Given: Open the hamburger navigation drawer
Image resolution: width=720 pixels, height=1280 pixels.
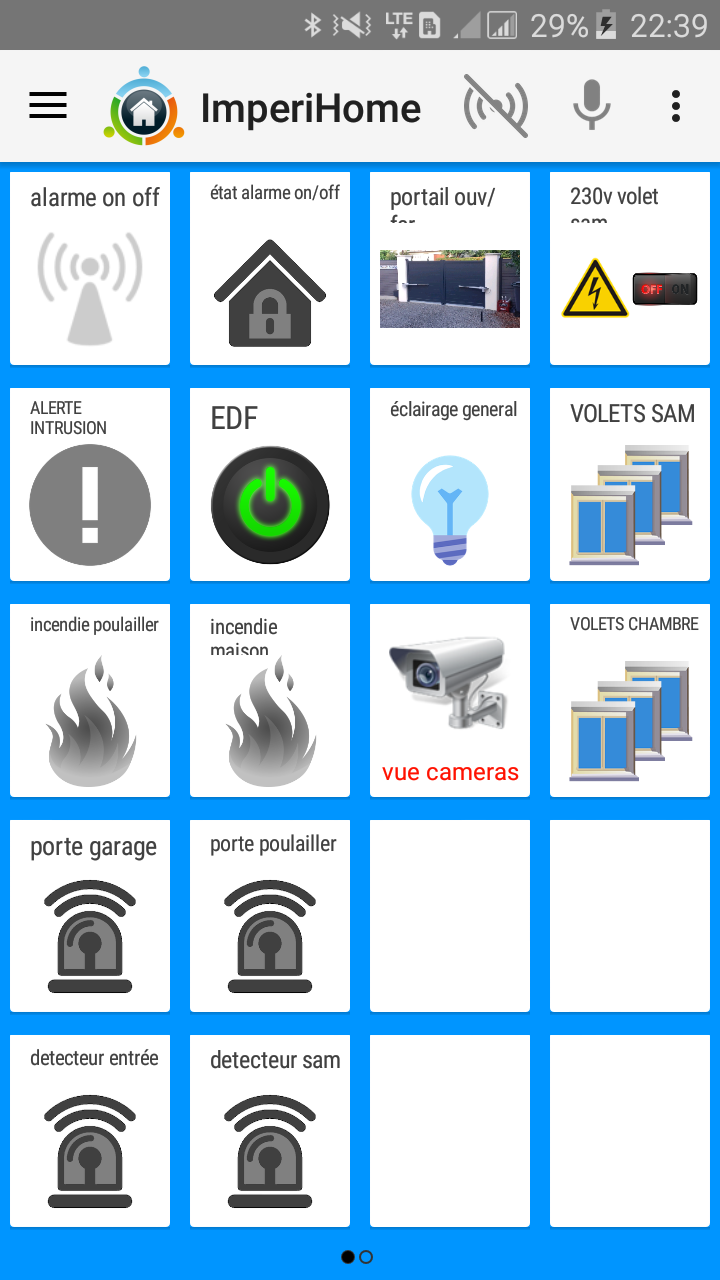Looking at the screenshot, I should pos(48,105).
